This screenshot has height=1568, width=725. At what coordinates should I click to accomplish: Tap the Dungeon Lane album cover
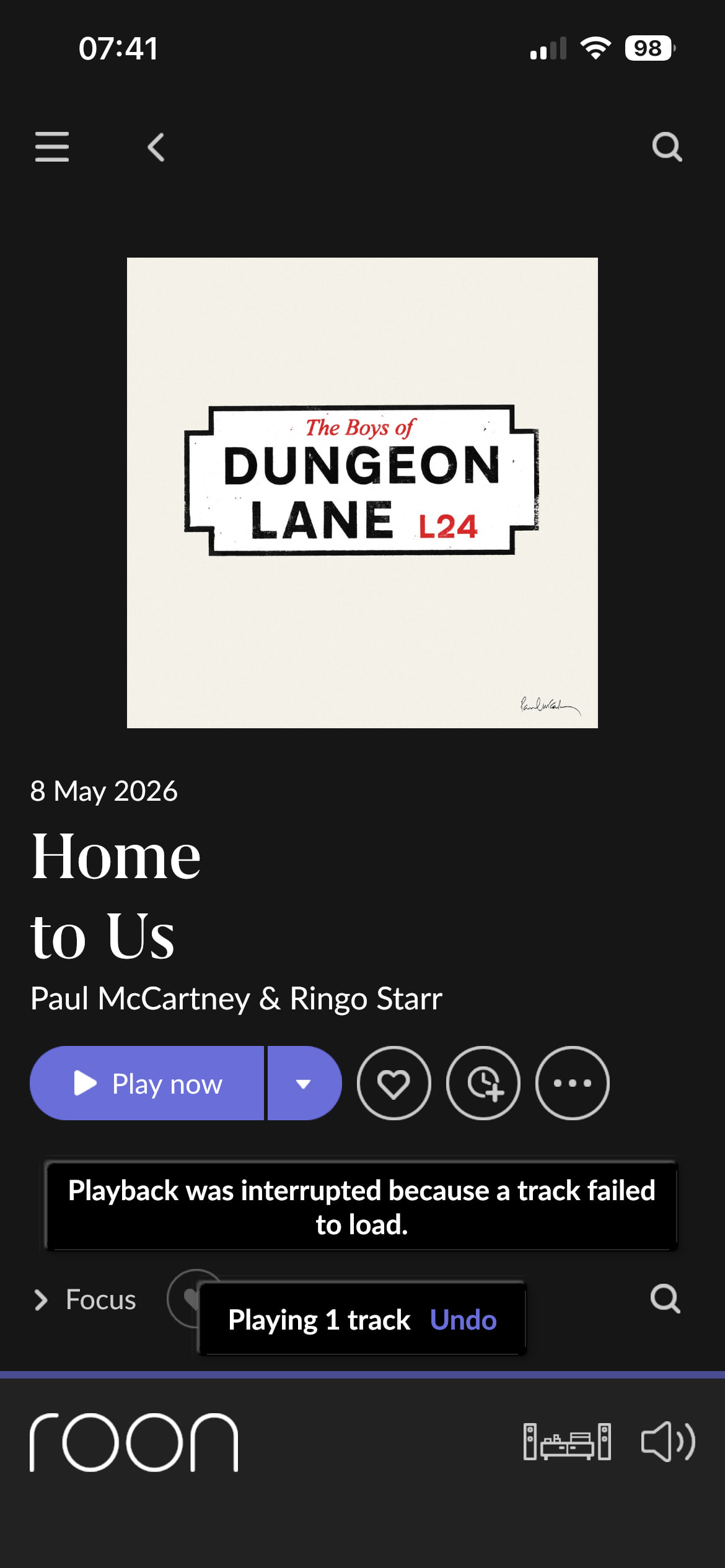click(362, 492)
